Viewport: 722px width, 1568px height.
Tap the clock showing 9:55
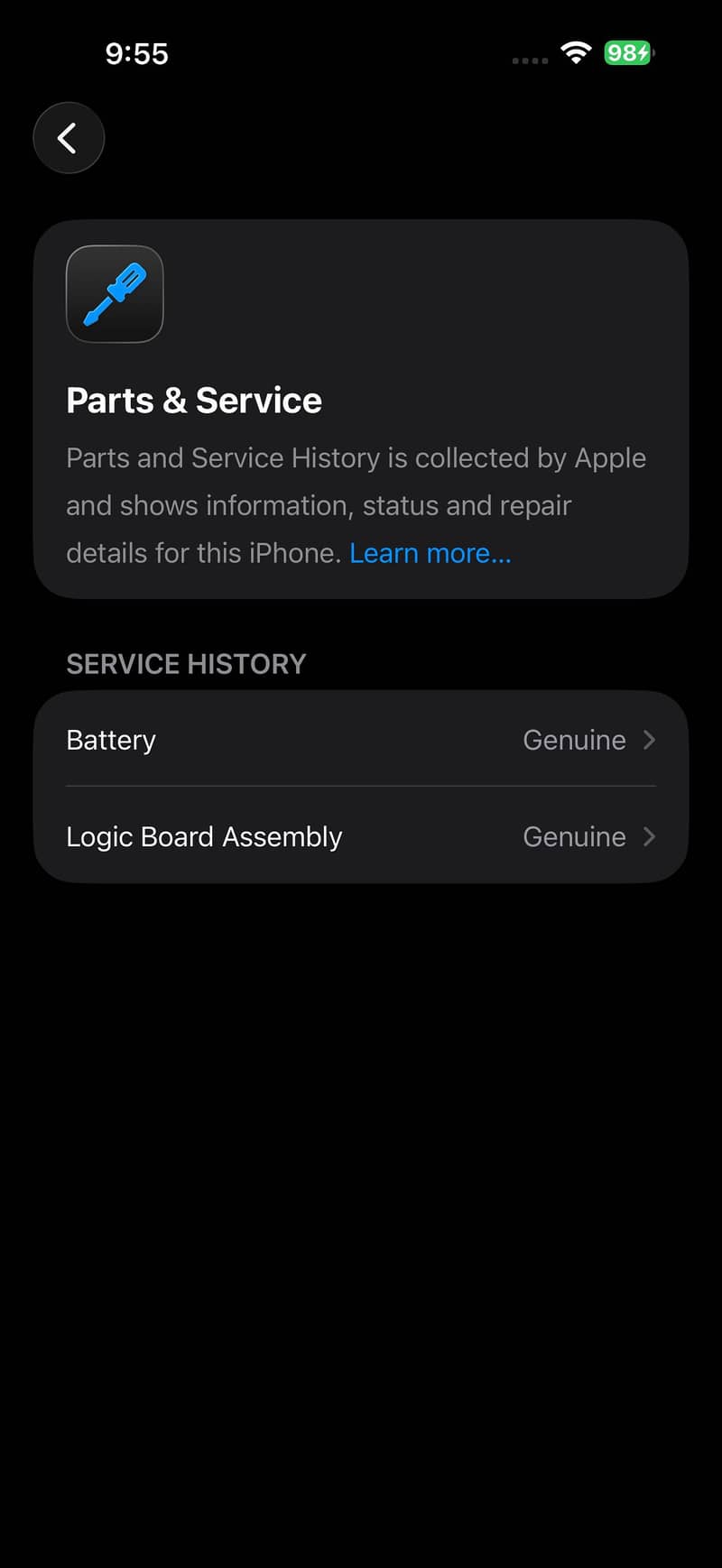(x=137, y=54)
